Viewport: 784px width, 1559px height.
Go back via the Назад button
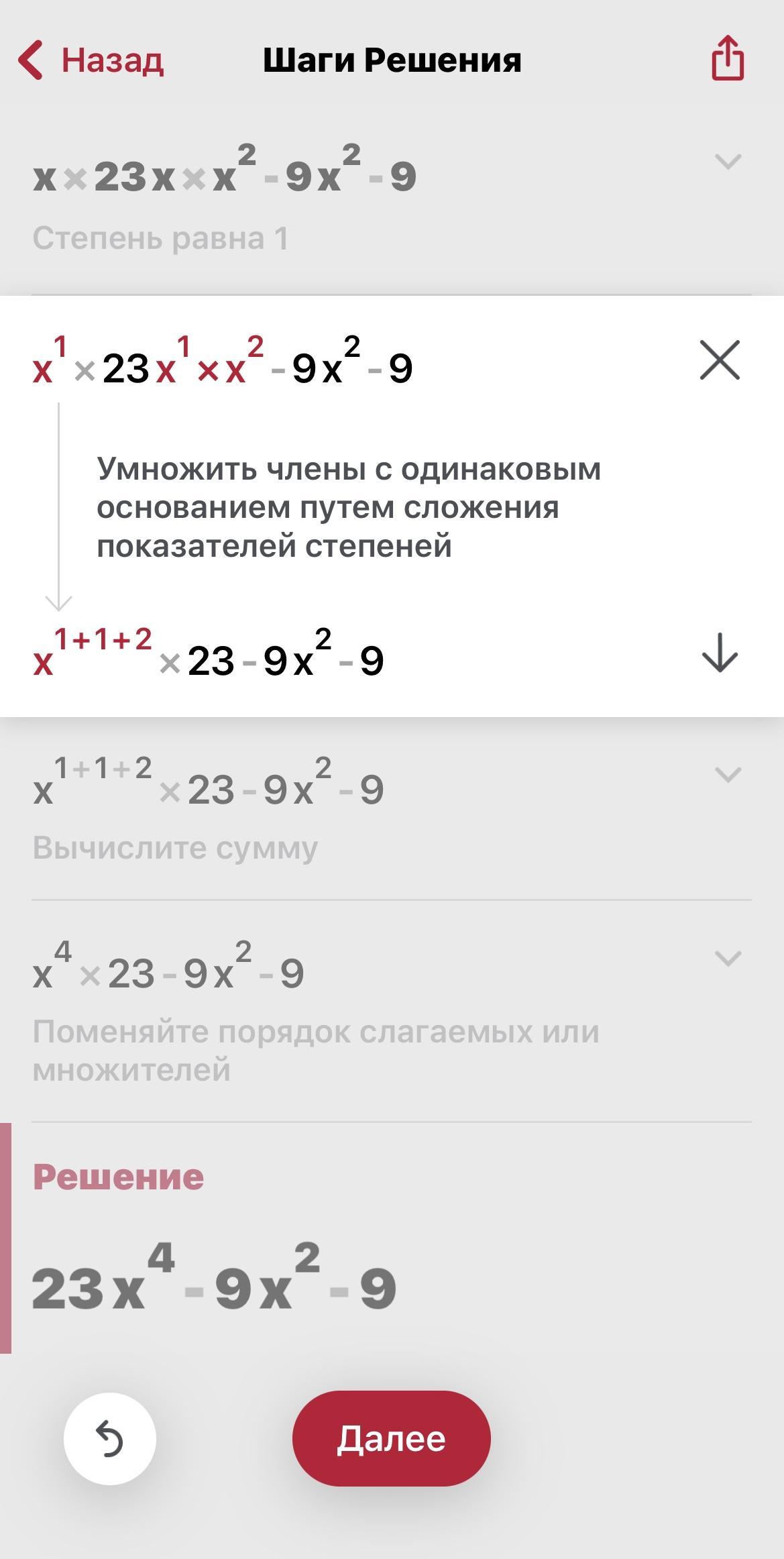(x=91, y=60)
